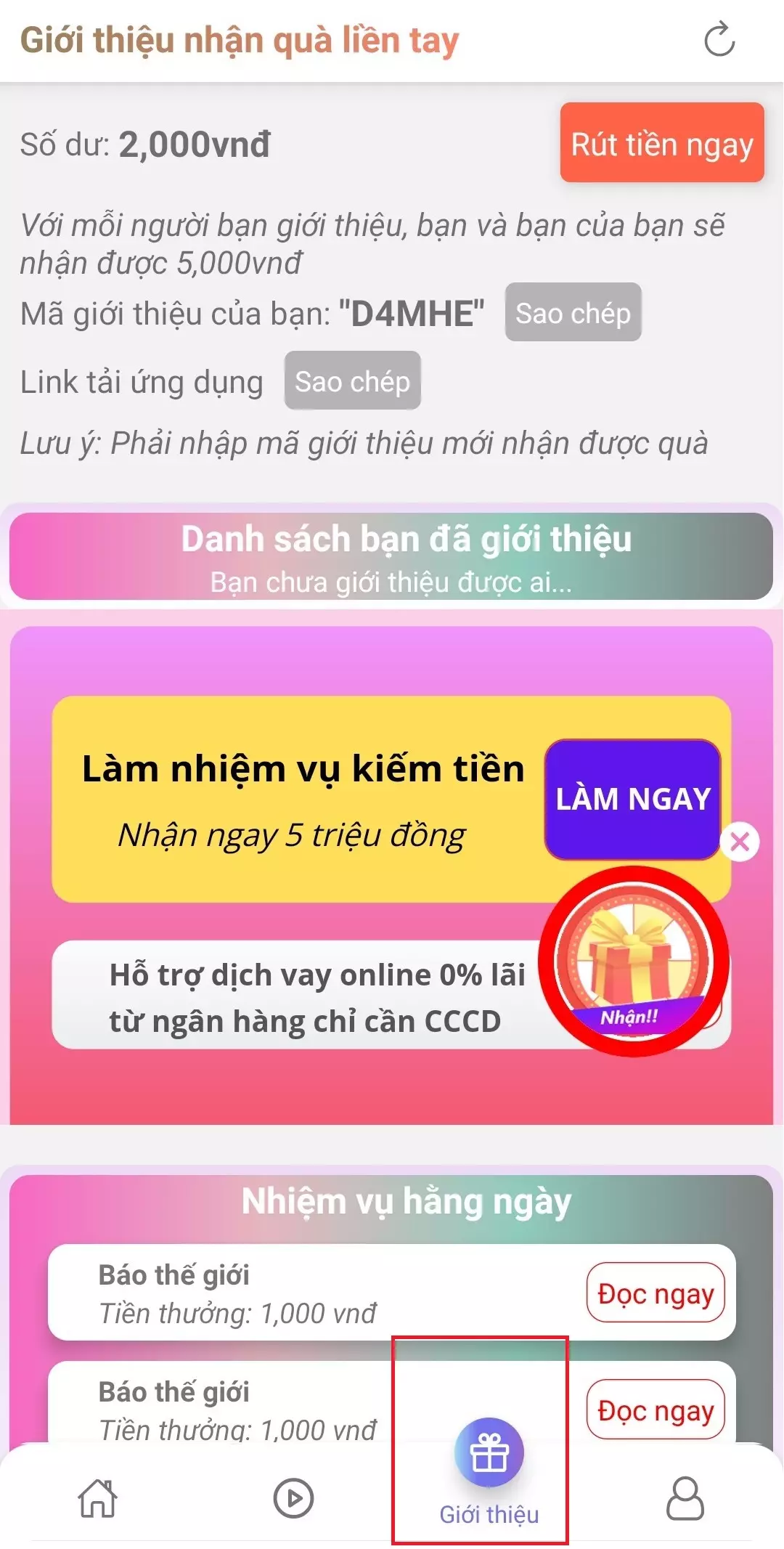The height and width of the screenshot is (1549, 784).
Task: Tap Rút tiền ngay to withdraw money
Action: click(x=661, y=143)
